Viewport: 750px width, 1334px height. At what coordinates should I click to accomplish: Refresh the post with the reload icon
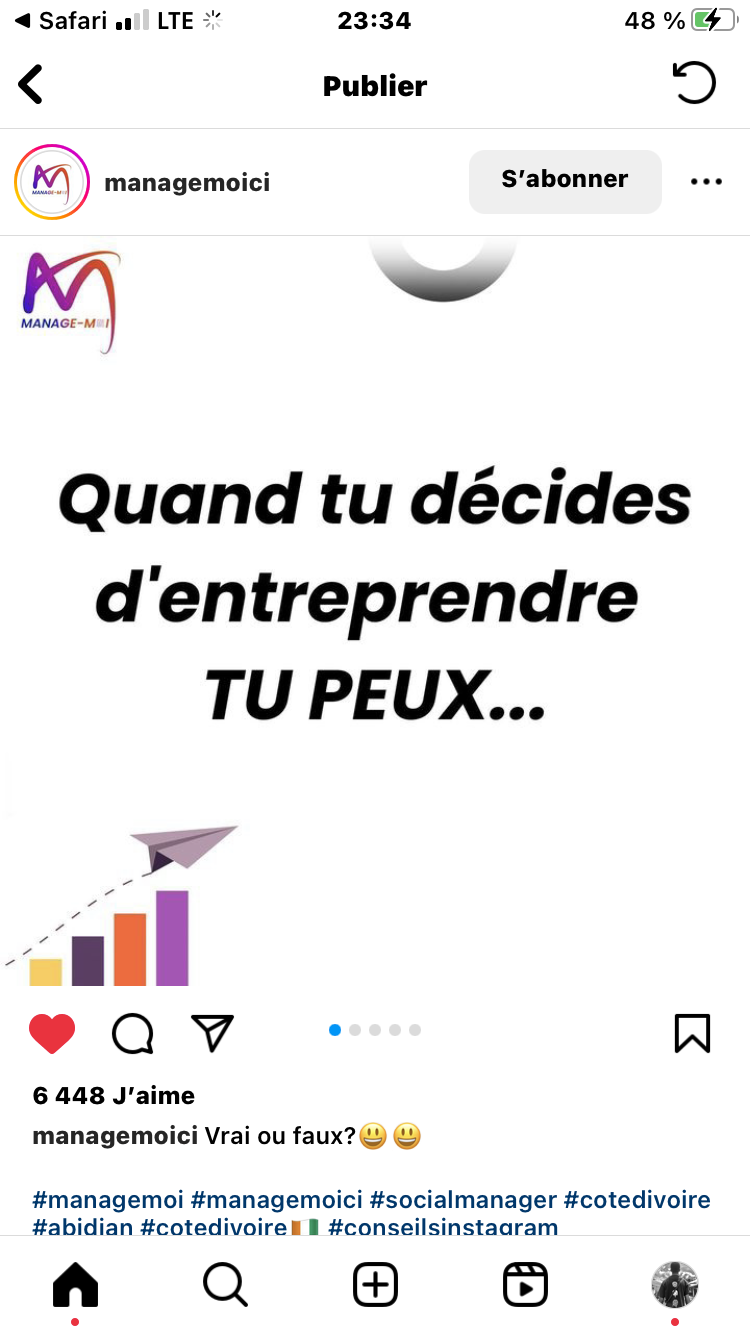[693, 84]
